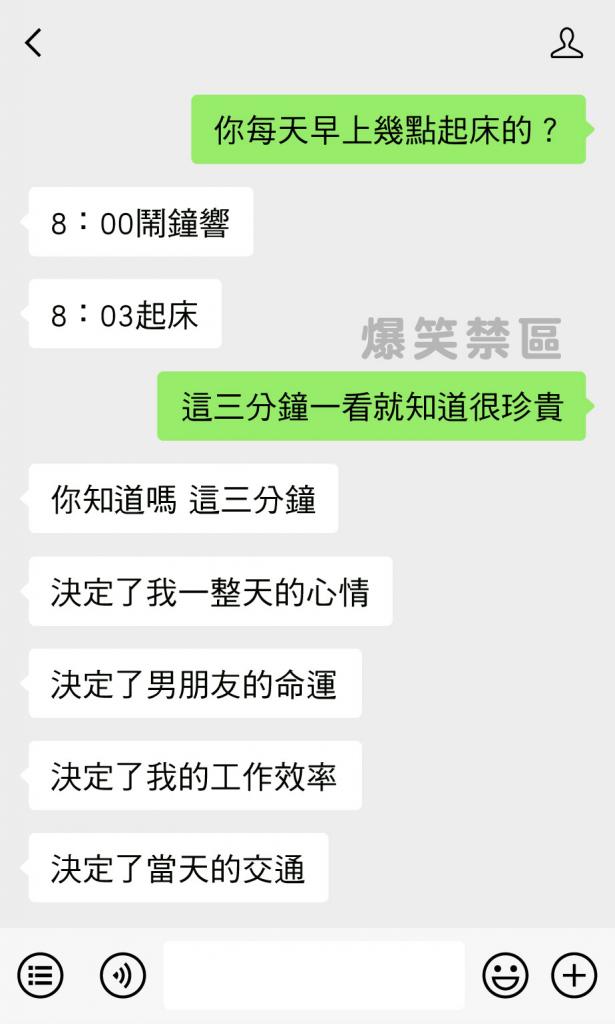Go back using the top-left arrow
The height and width of the screenshot is (1024, 615).
[33, 43]
